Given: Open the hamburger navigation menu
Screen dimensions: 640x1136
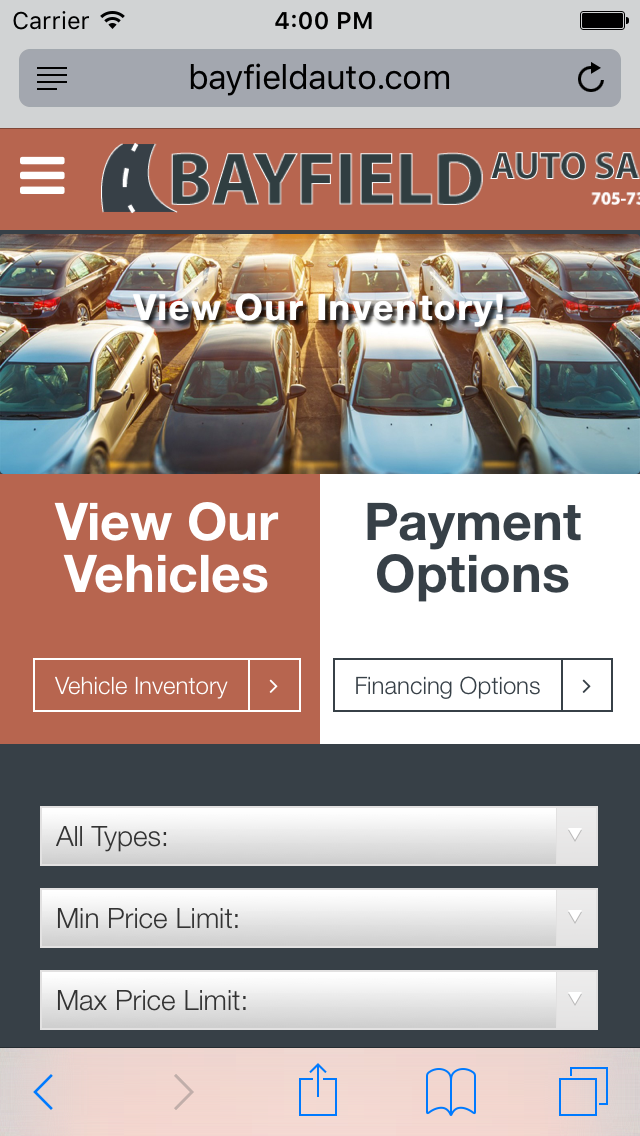Looking at the screenshot, I should click(x=42, y=176).
